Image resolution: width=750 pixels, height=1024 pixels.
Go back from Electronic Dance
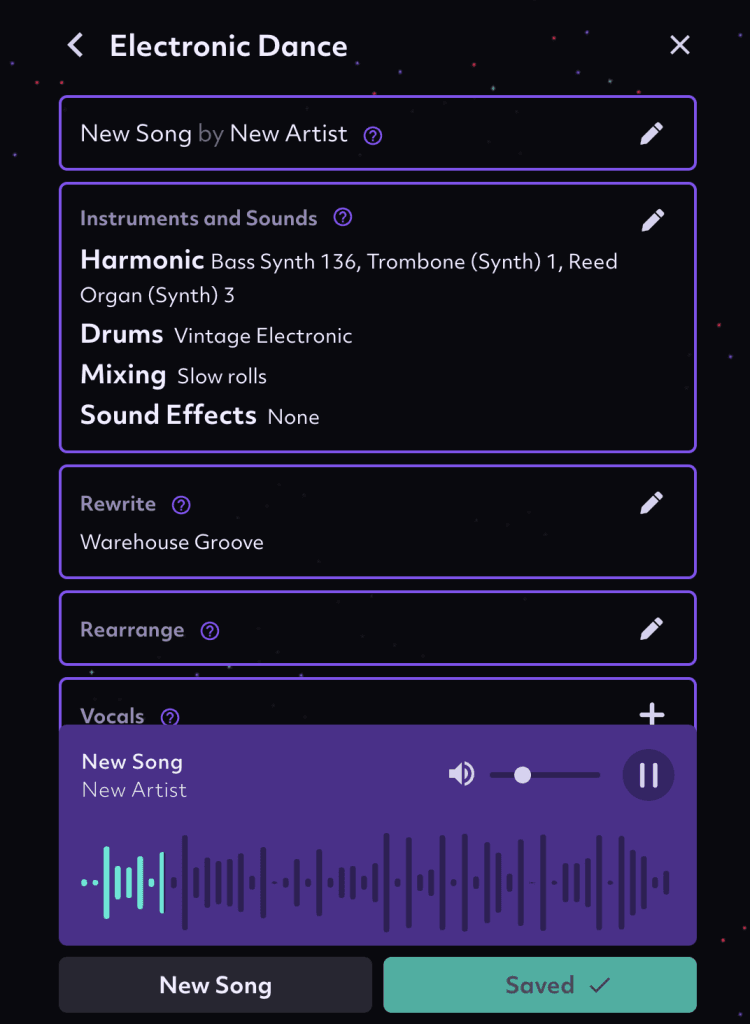[x=75, y=45]
